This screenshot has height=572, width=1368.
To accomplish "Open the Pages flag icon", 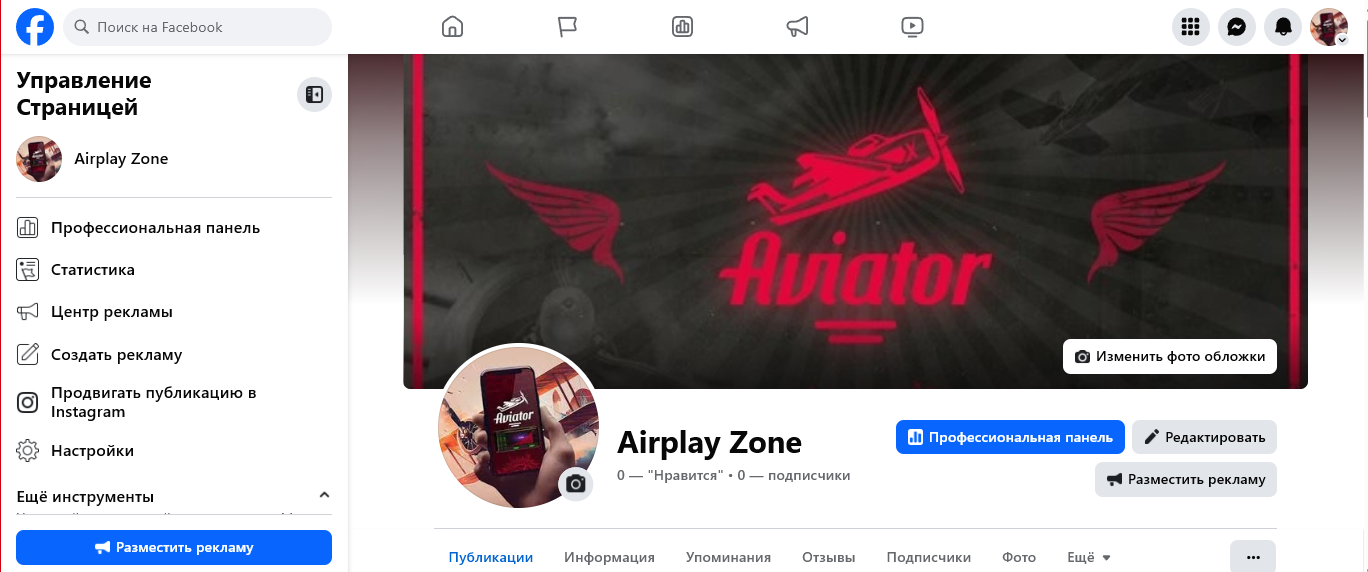I will pyautogui.click(x=568, y=27).
